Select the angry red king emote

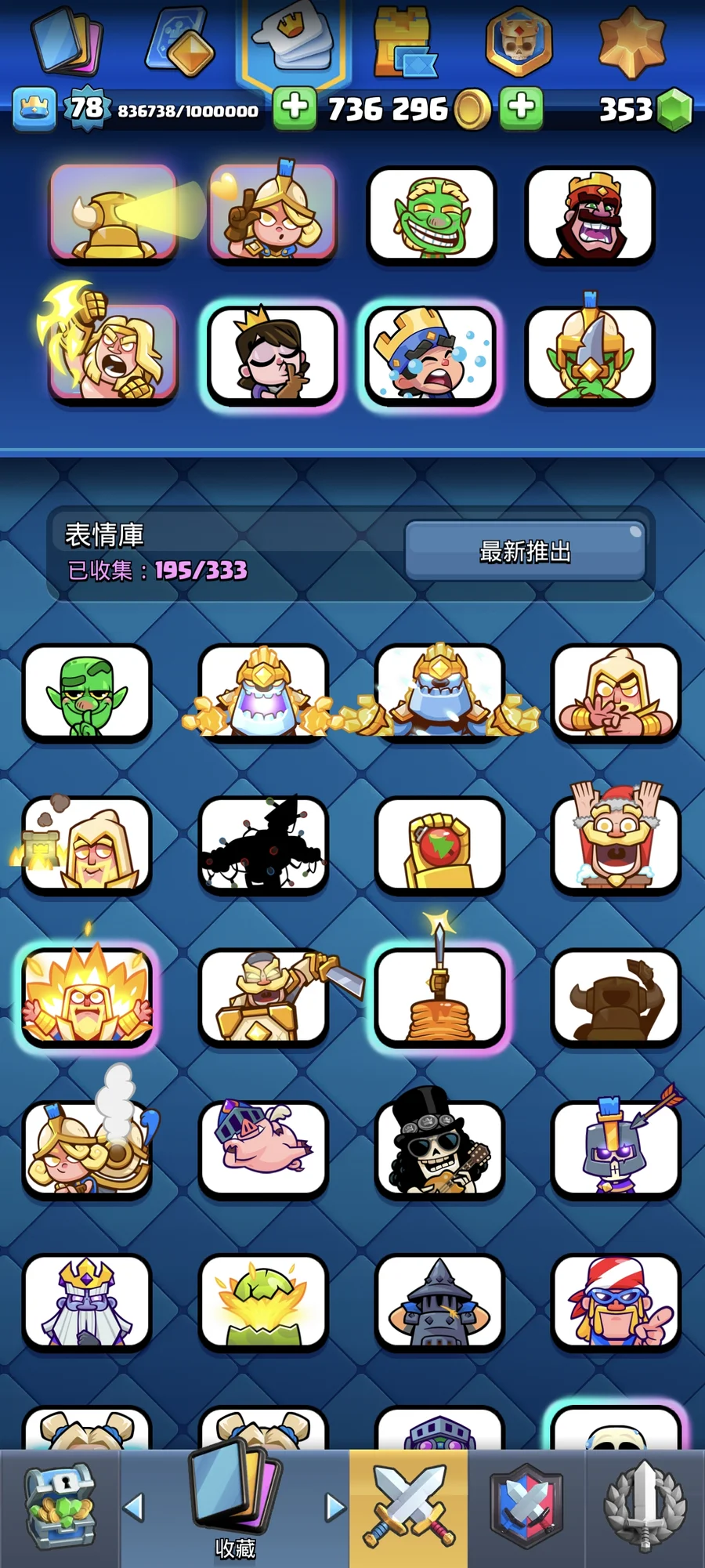(590, 215)
